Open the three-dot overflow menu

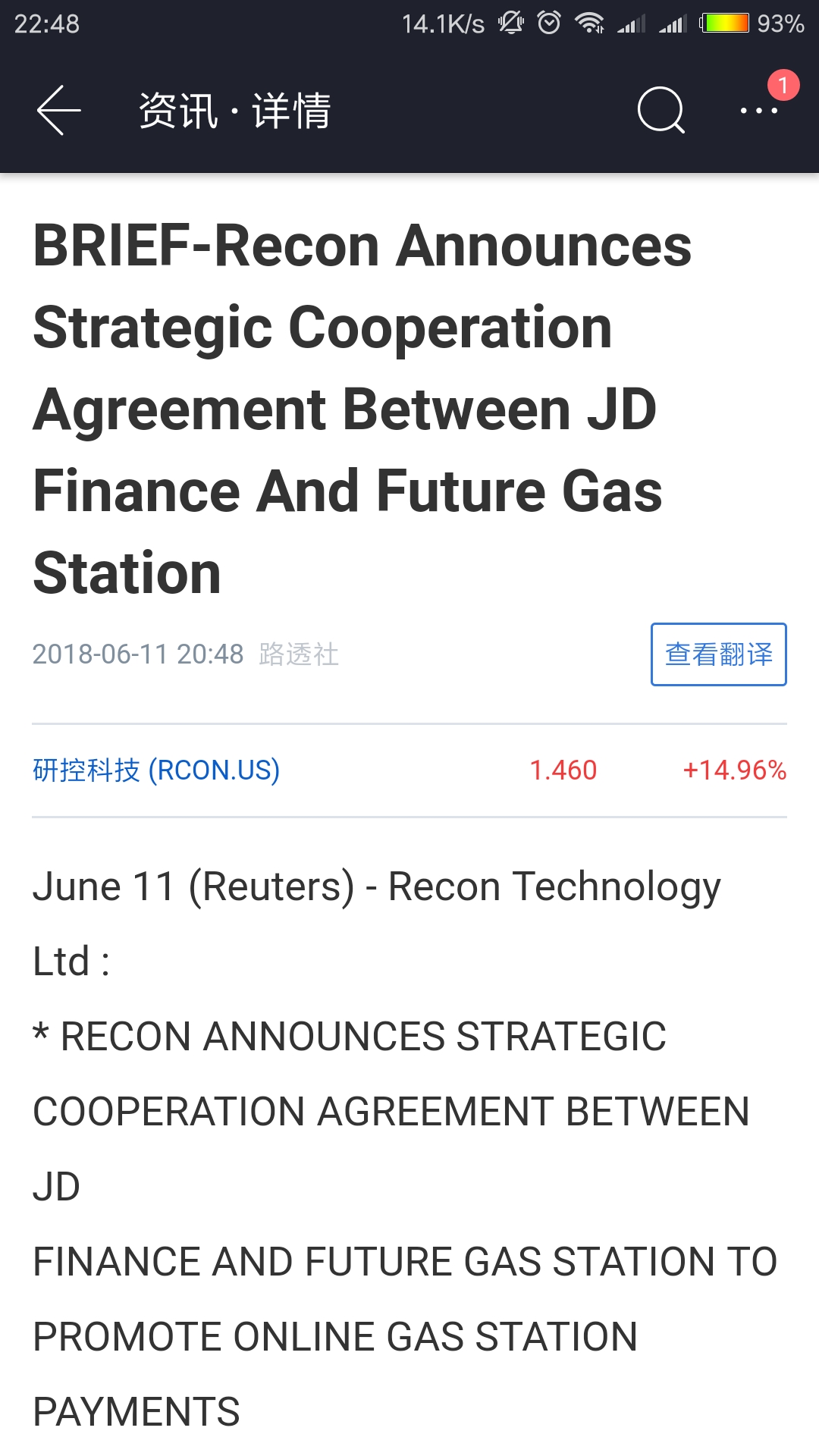pos(759,111)
